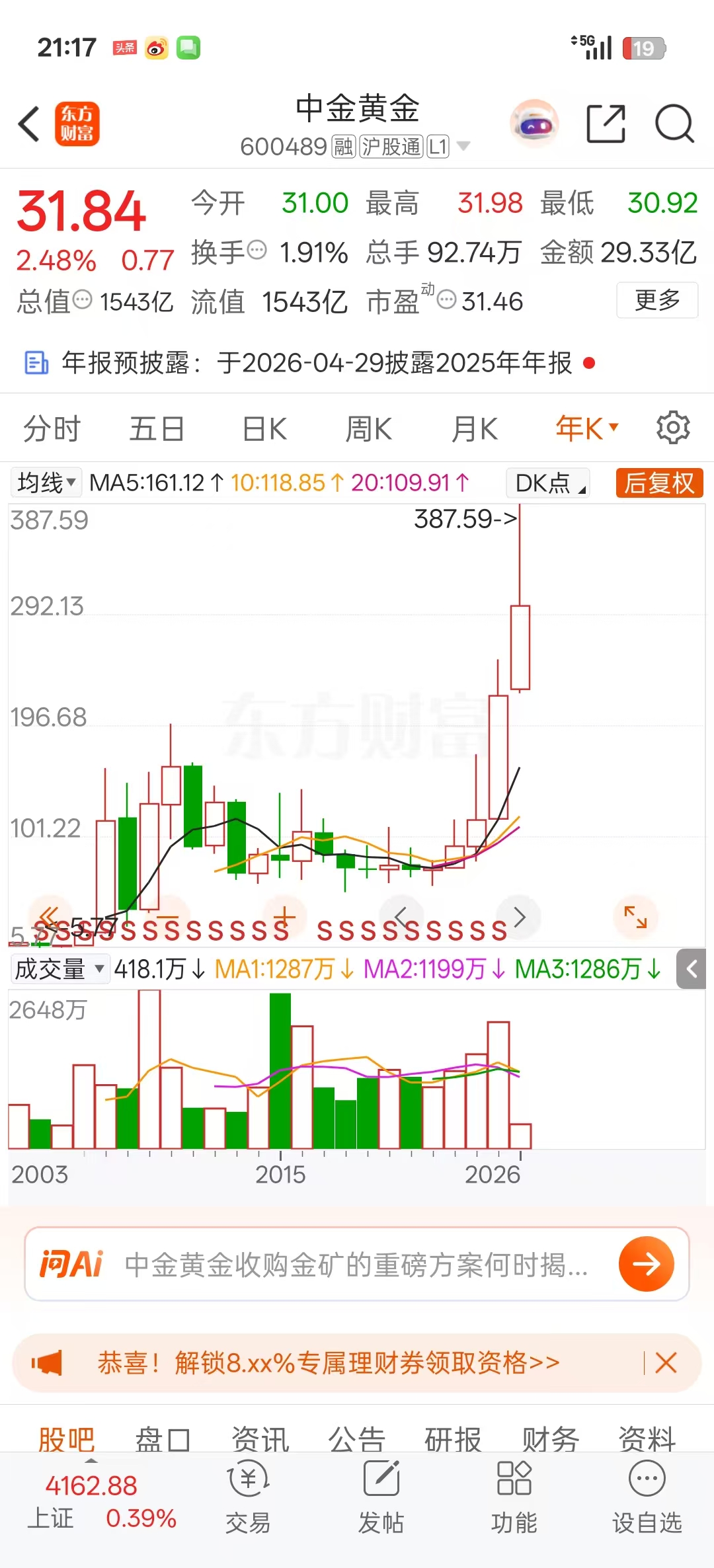This screenshot has width=714, height=1568.
Task: Open the search magnifier icon
Action: pos(674,124)
